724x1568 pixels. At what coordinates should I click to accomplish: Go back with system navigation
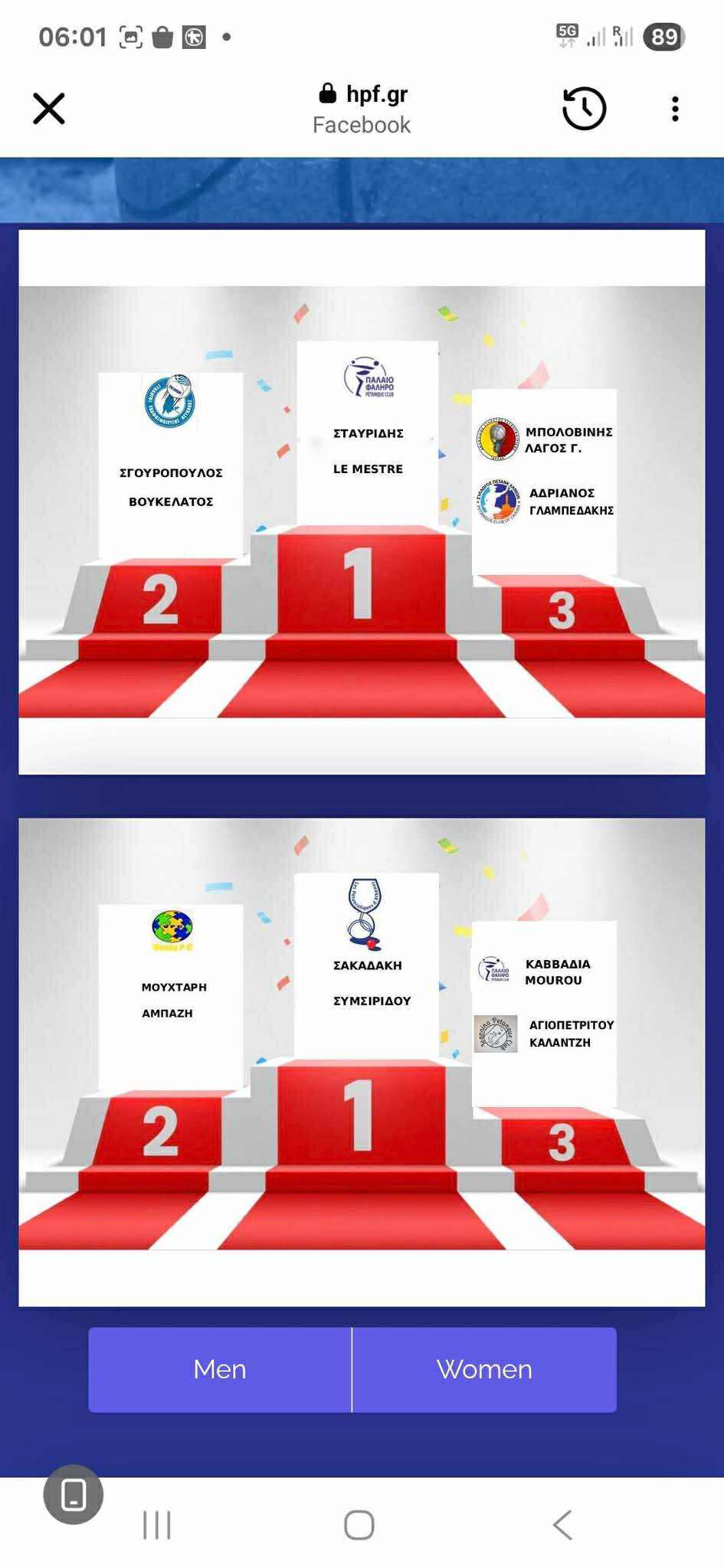563,1525
